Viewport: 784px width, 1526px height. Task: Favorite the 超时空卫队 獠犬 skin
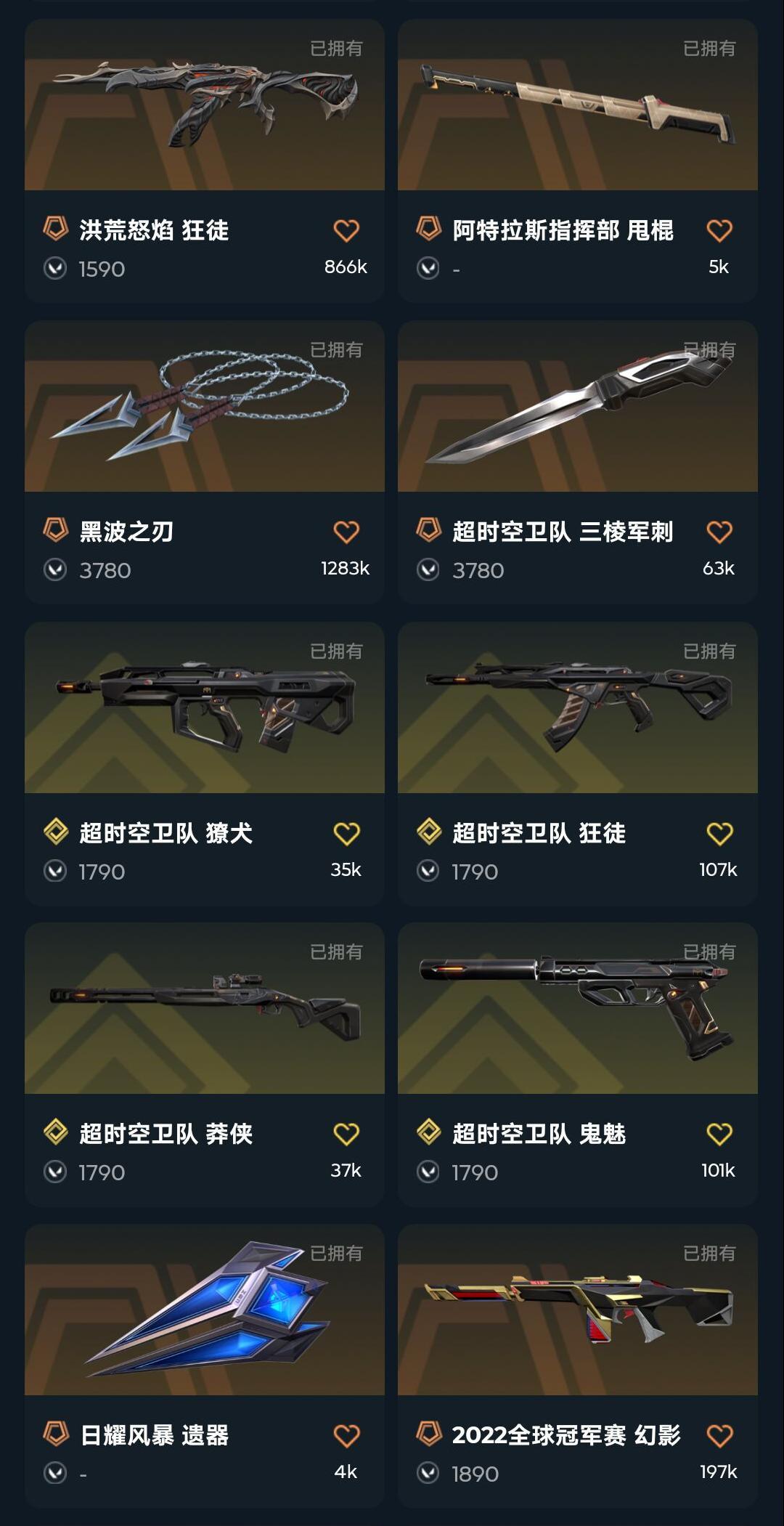pos(346,834)
